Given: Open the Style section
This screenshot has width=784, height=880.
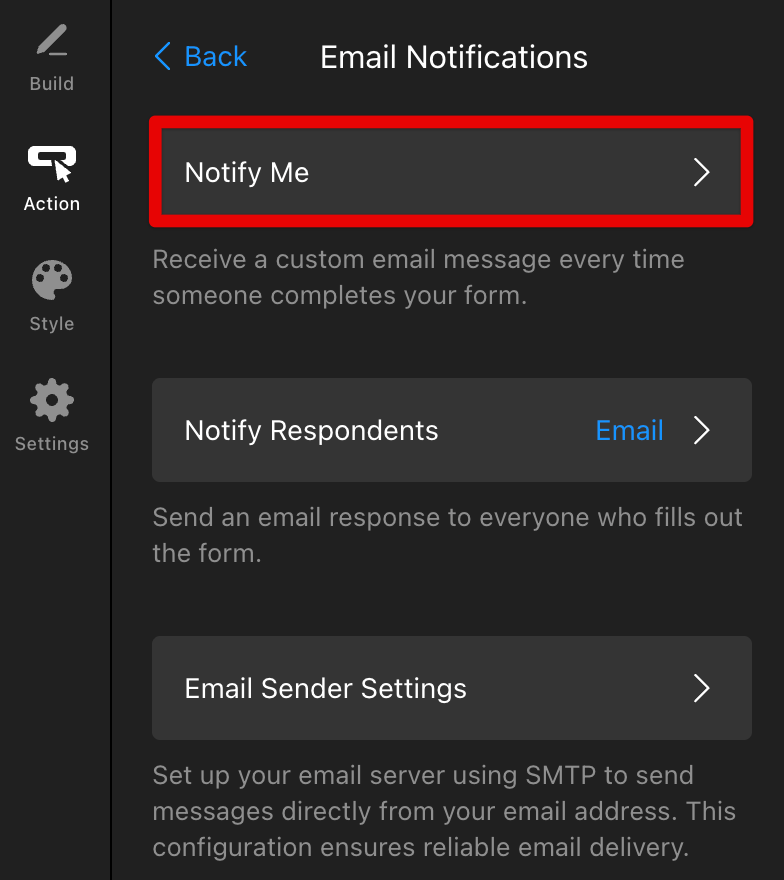Looking at the screenshot, I should pyautogui.click(x=52, y=297).
